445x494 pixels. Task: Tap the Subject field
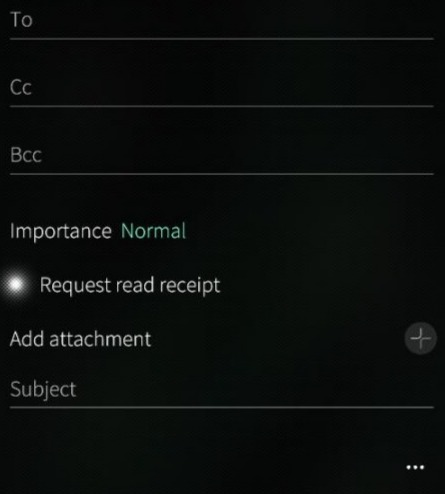tap(222, 389)
